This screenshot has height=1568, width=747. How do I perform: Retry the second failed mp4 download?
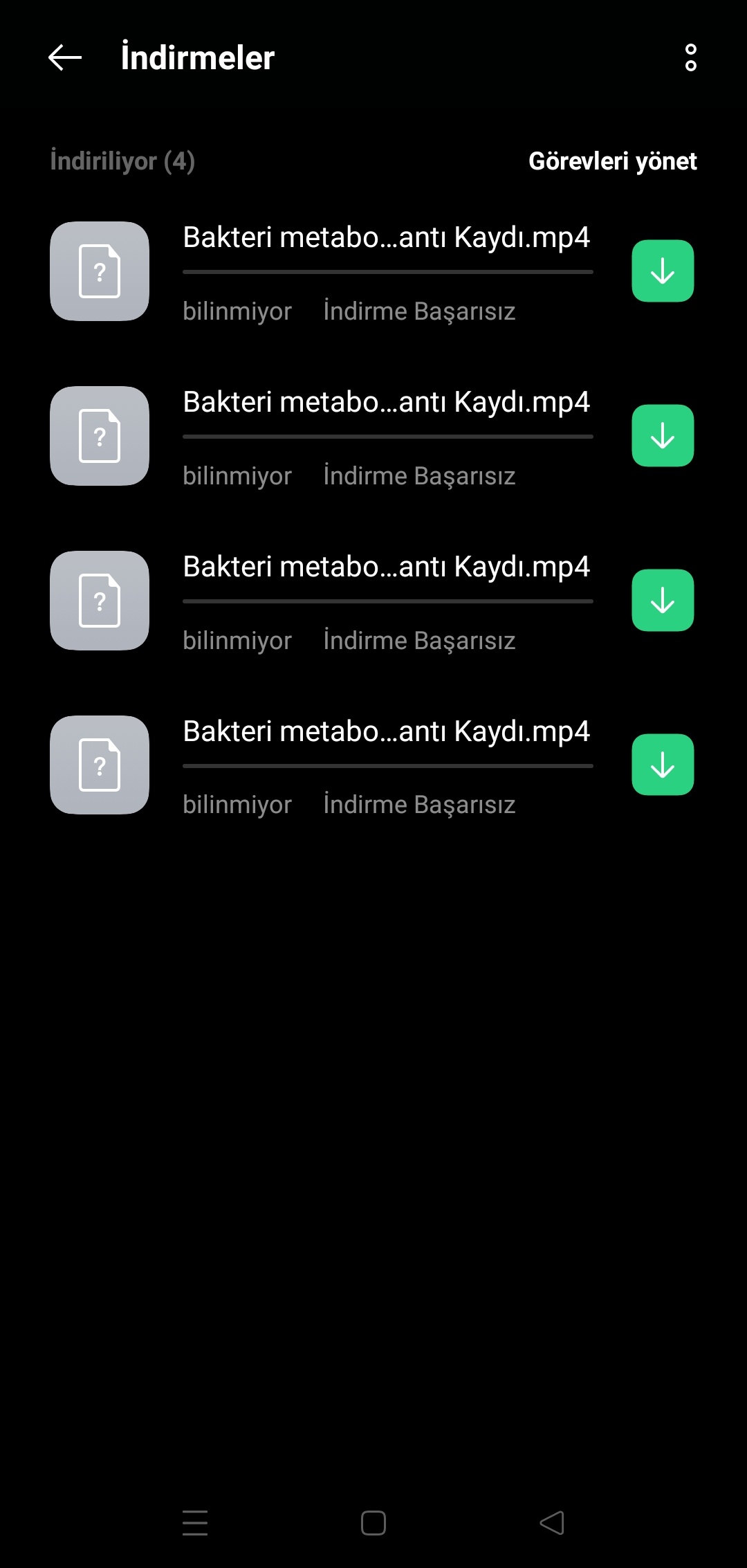pos(662,435)
